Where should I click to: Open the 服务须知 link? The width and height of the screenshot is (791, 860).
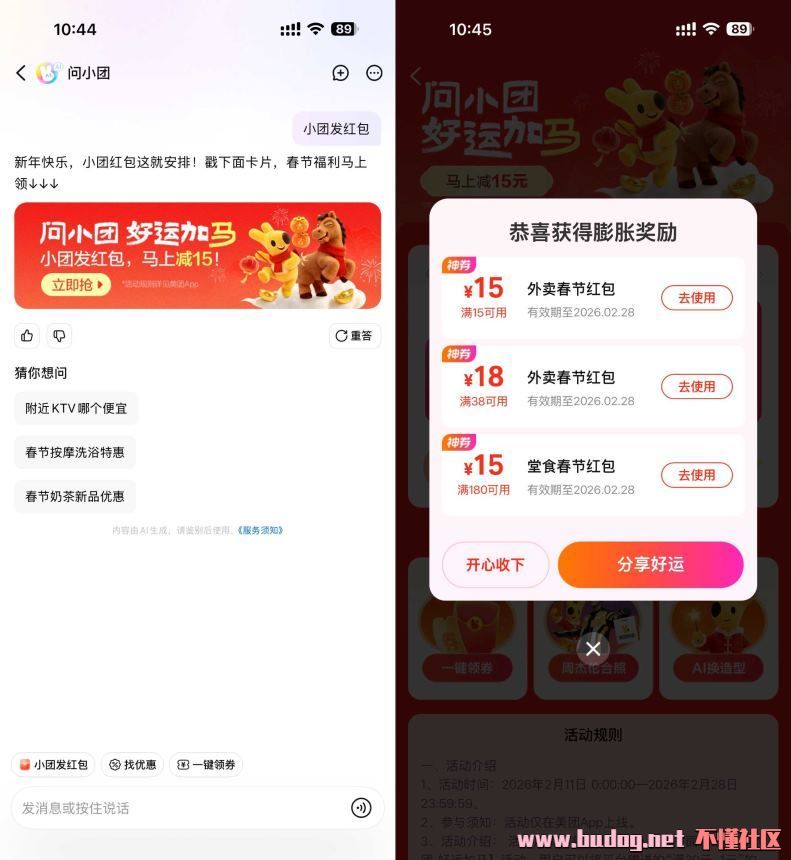coord(260,530)
